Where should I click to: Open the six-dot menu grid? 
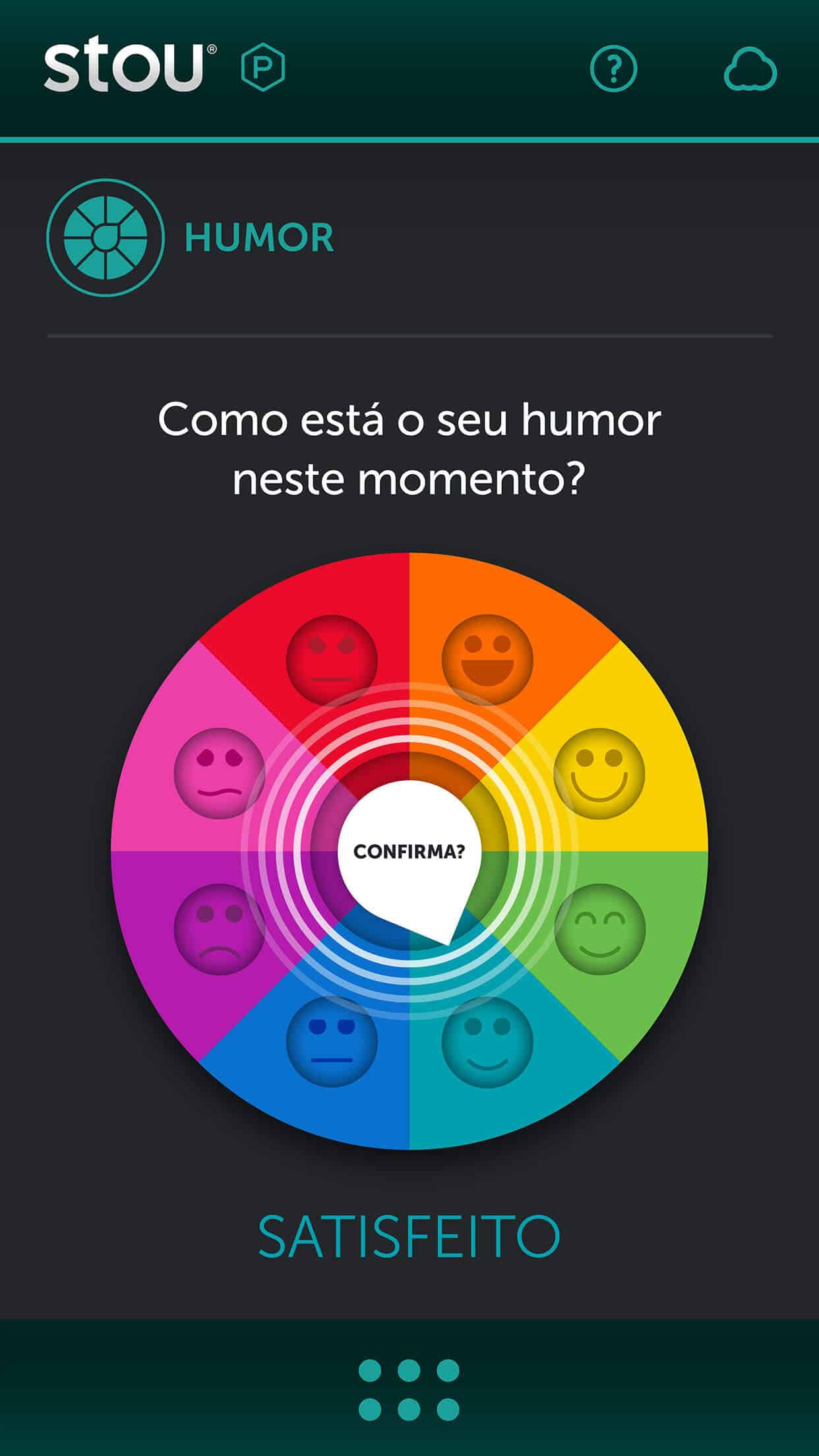tap(409, 1389)
